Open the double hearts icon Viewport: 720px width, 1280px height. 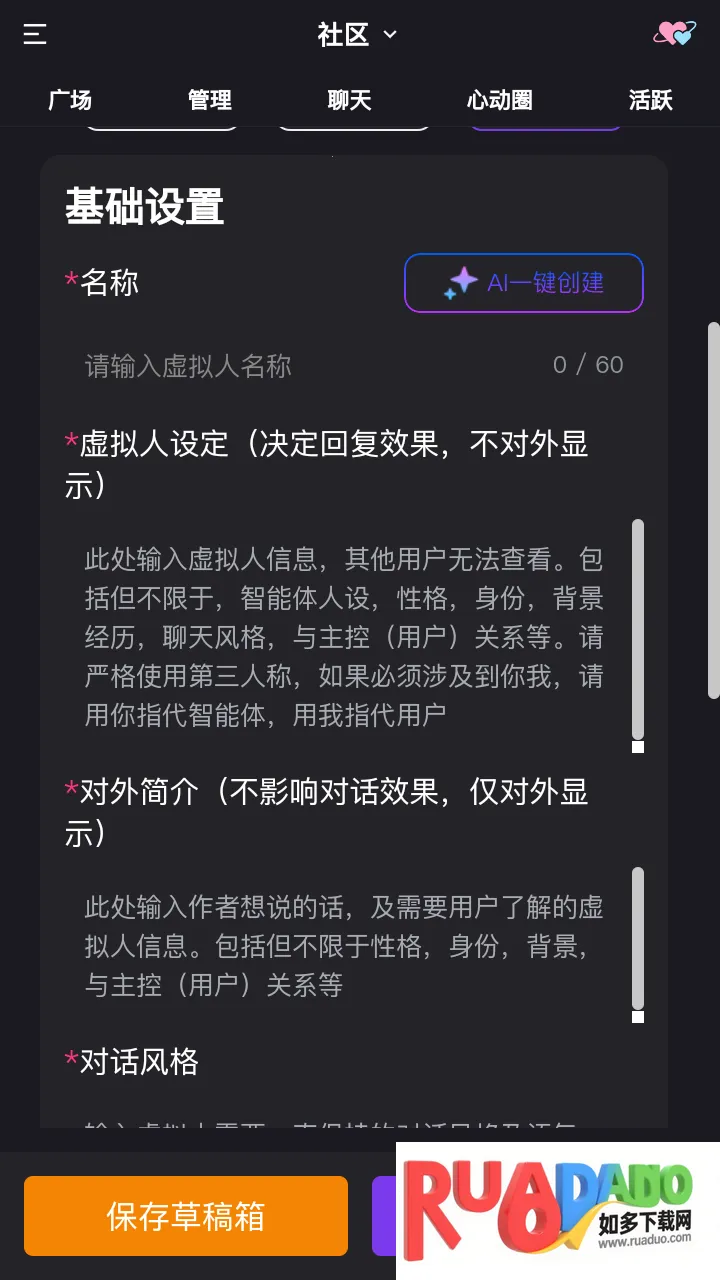point(674,34)
